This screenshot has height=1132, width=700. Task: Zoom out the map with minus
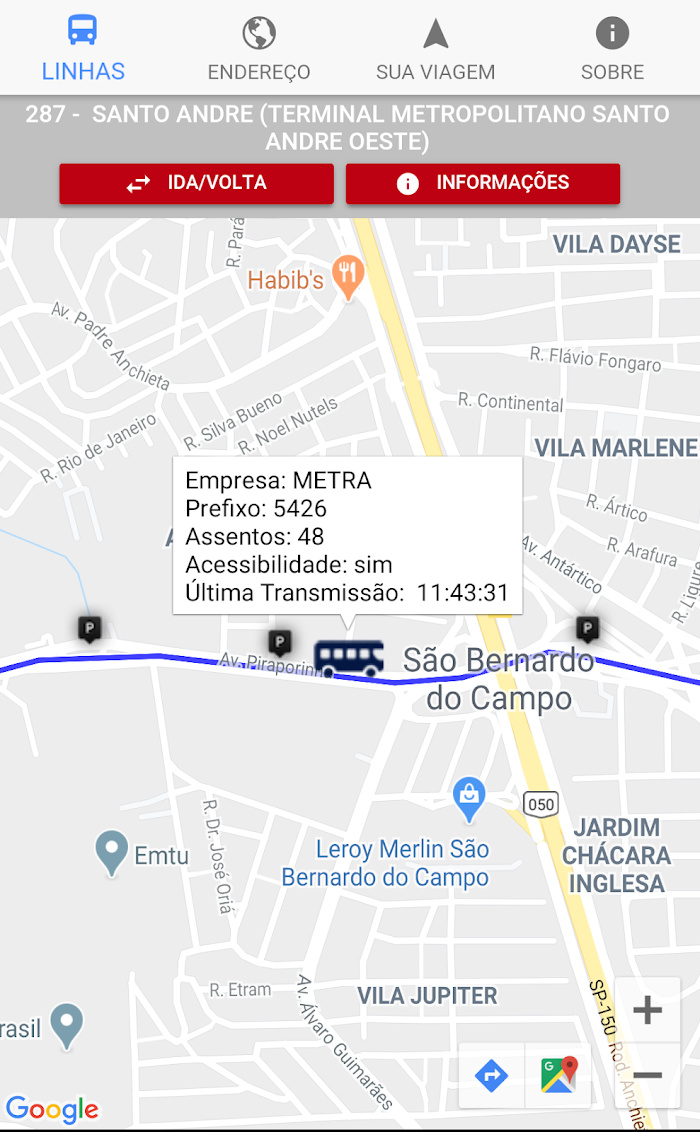tap(647, 1075)
